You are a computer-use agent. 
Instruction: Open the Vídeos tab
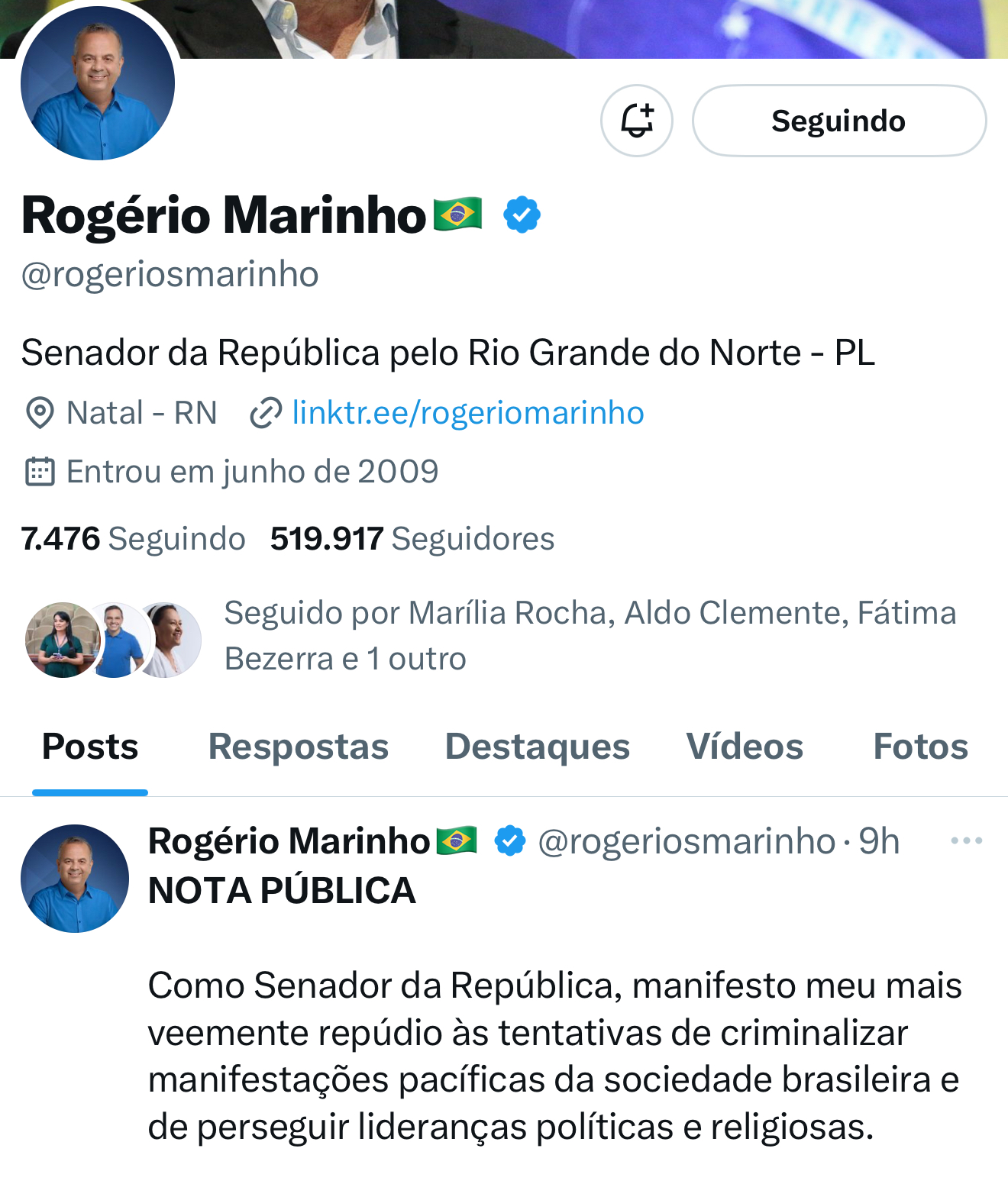coord(746,747)
